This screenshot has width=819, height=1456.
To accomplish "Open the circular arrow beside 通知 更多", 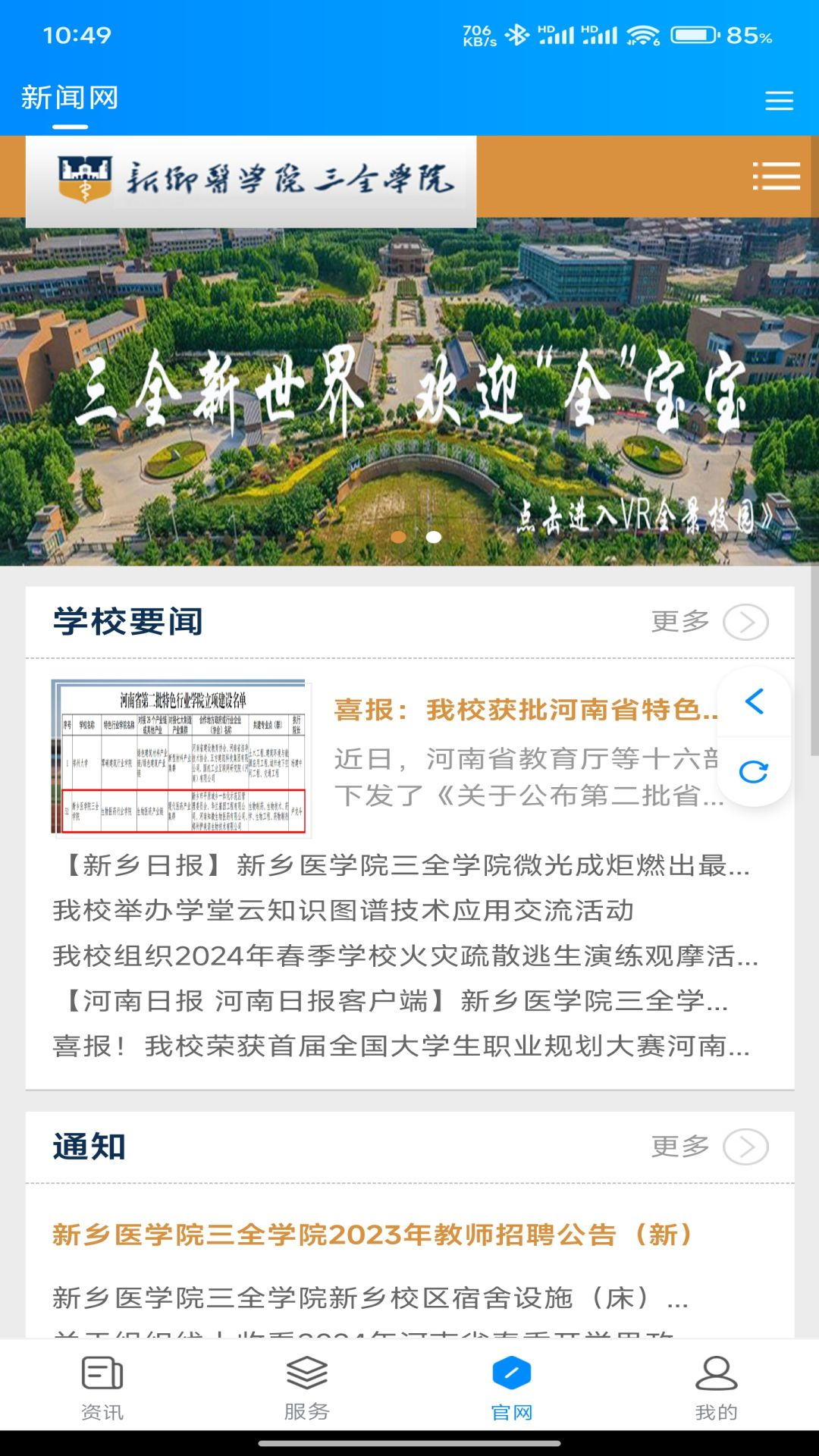I will tap(746, 1147).
